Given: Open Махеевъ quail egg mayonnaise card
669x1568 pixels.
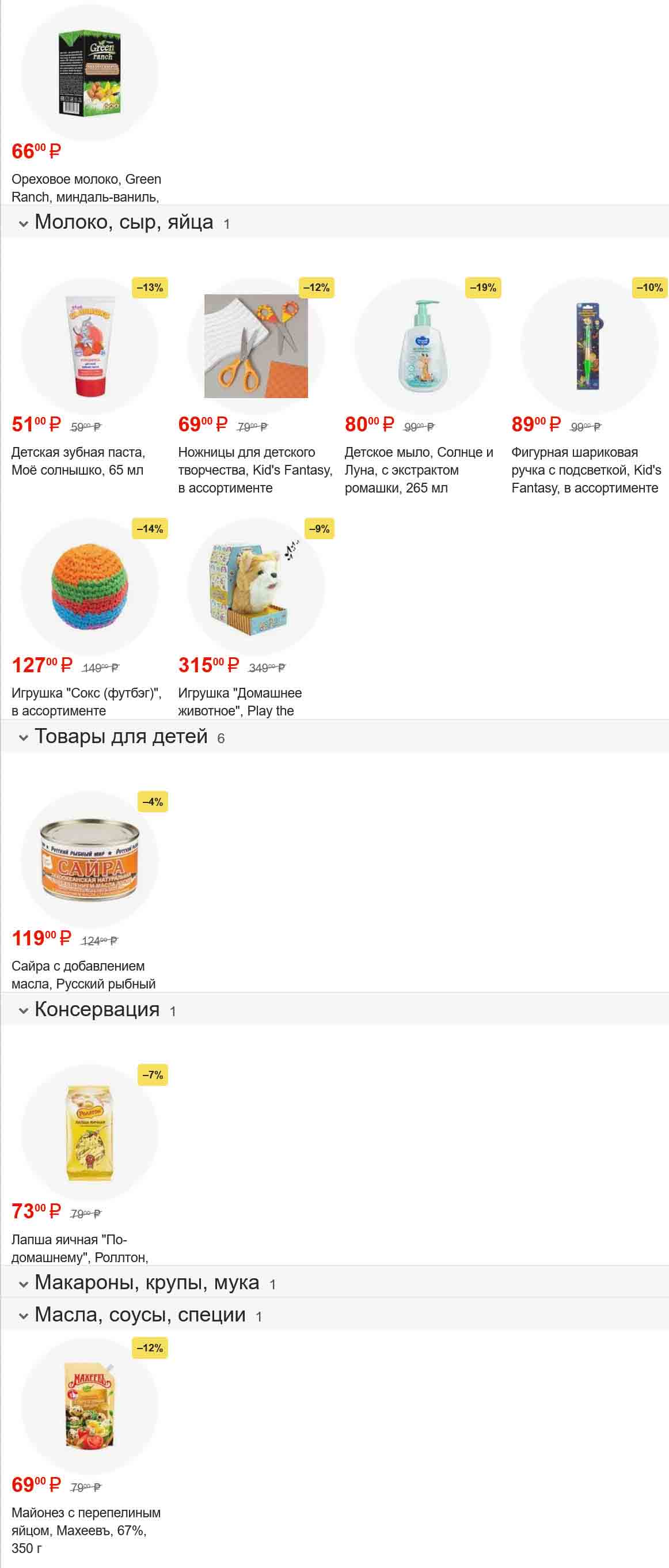Looking at the screenshot, I should [89, 1406].
